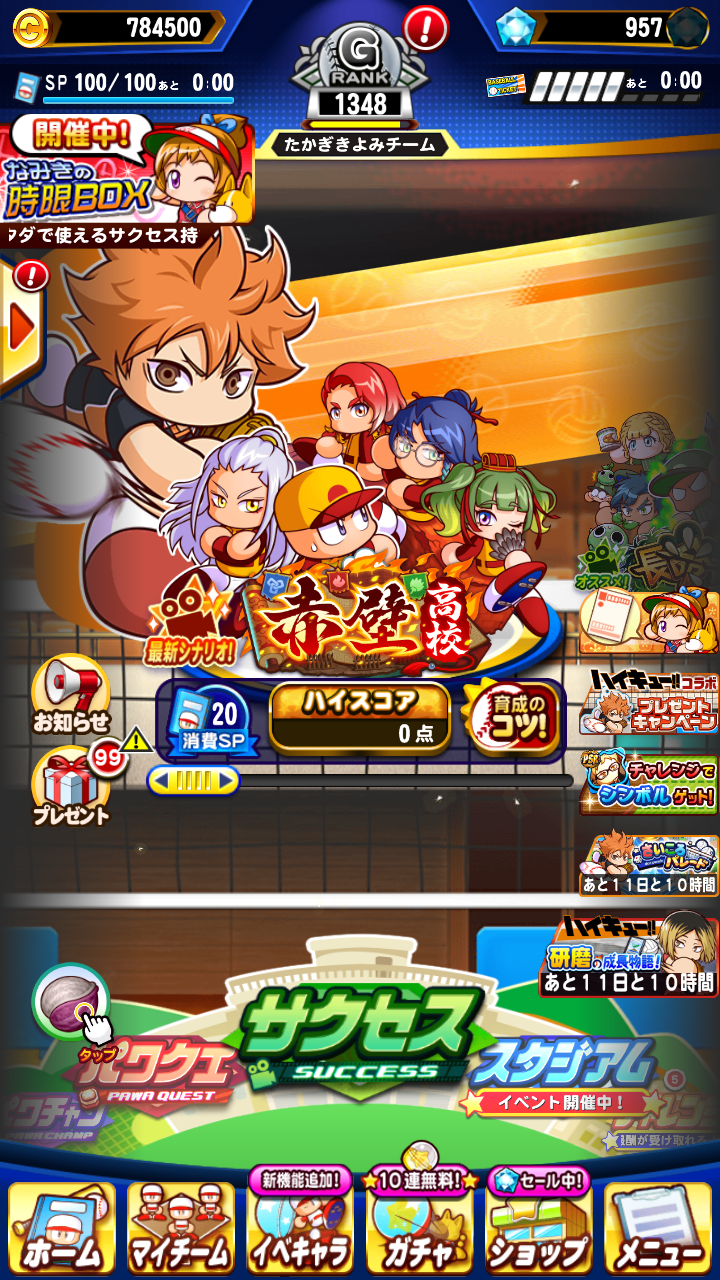This screenshot has width=720, height=1280.
Task: Open the red alert notification icon
Action: coord(426,27)
